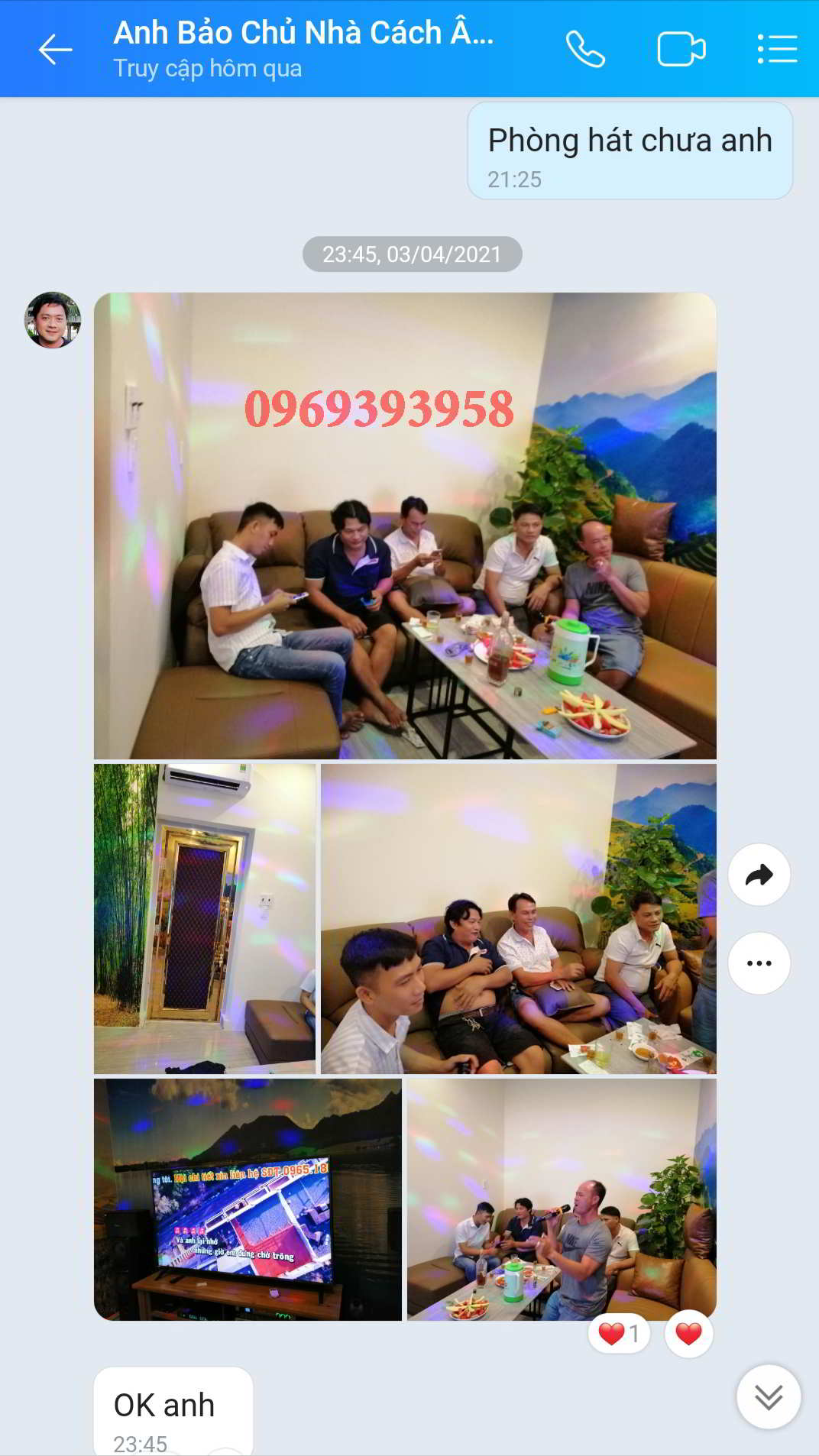Open more options for the album
The width and height of the screenshot is (819, 1456).
pyautogui.click(x=759, y=963)
